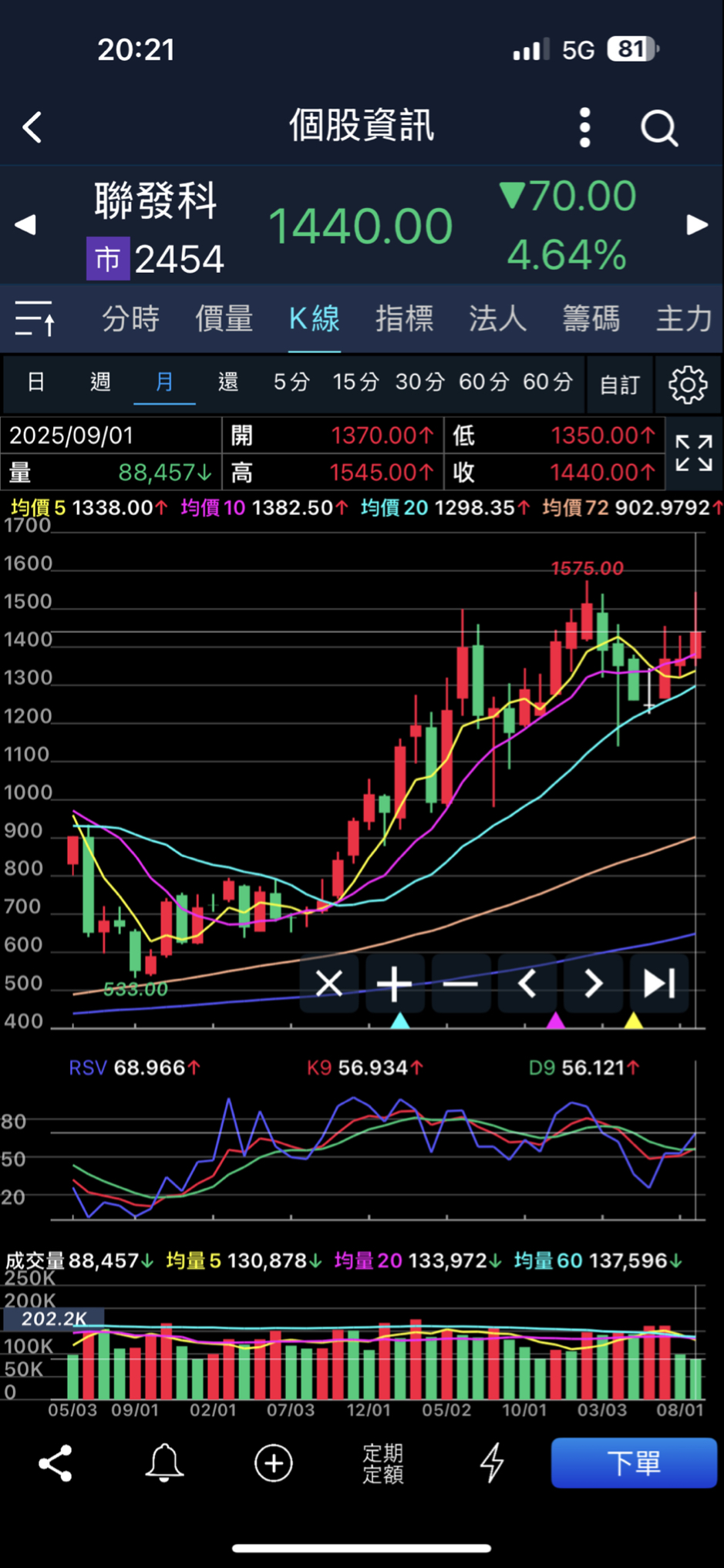Choose the 15分 chart interval
This screenshot has width=724, height=1568.
tap(355, 382)
